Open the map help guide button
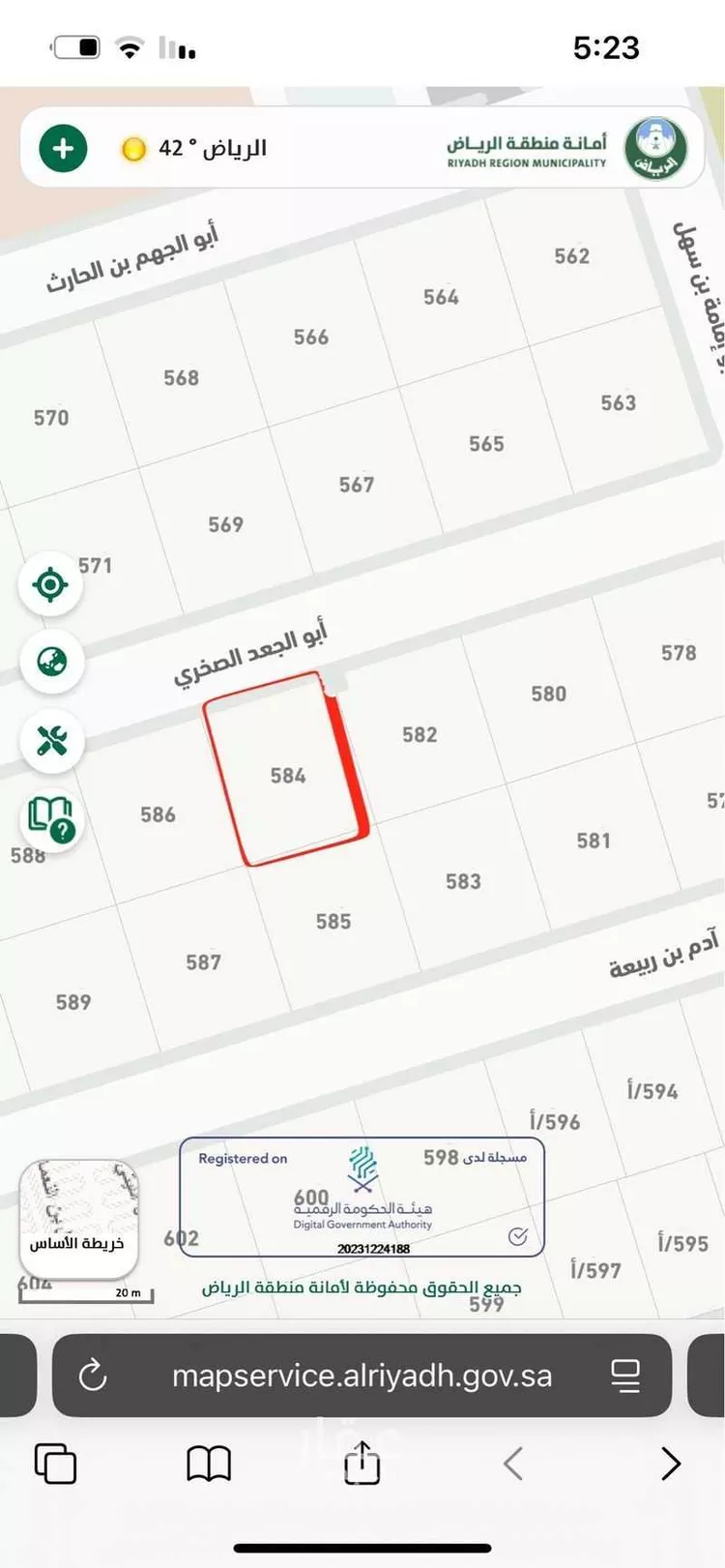This screenshot has height=1568, width=725. pos(51,819)
